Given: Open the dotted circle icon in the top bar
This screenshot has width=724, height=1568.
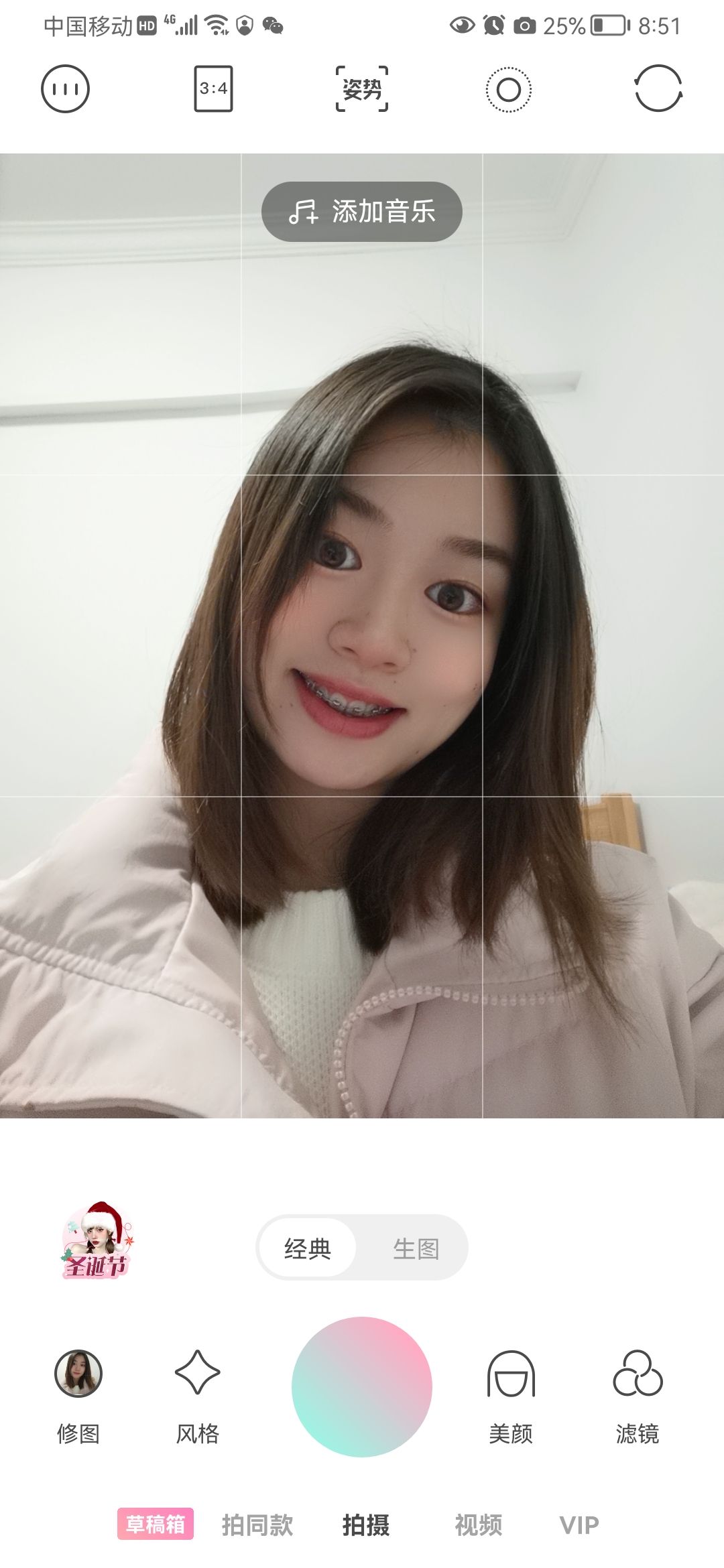Looking at the screenshot, I should (509, 89).
